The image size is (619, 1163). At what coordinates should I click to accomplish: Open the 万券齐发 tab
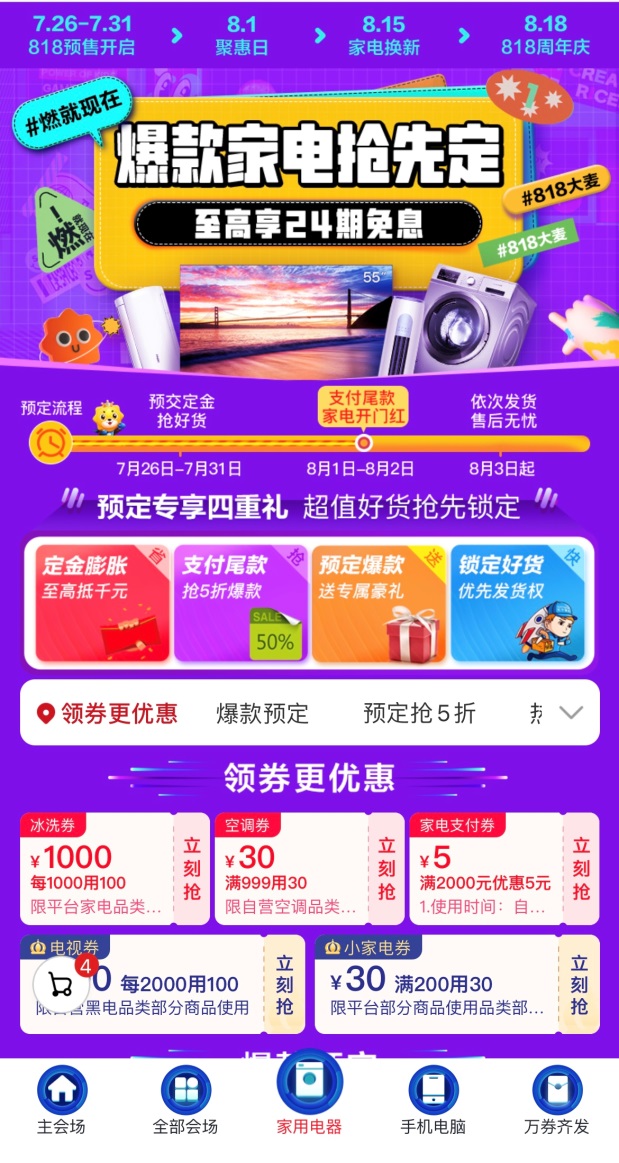click(x=557, y=1098)
